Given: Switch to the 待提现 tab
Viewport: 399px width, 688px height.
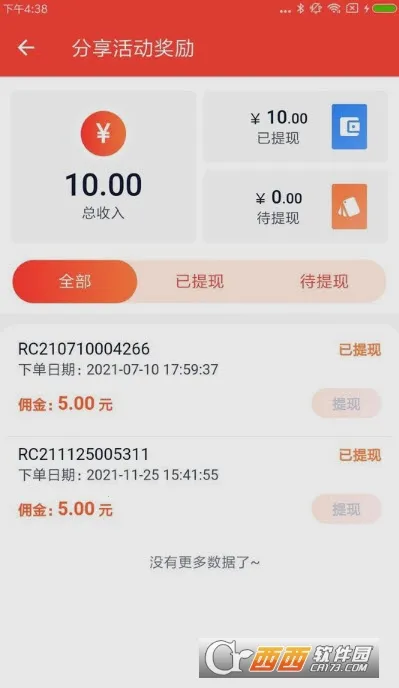Looking at the screenshot, I should tap(324, 281).
